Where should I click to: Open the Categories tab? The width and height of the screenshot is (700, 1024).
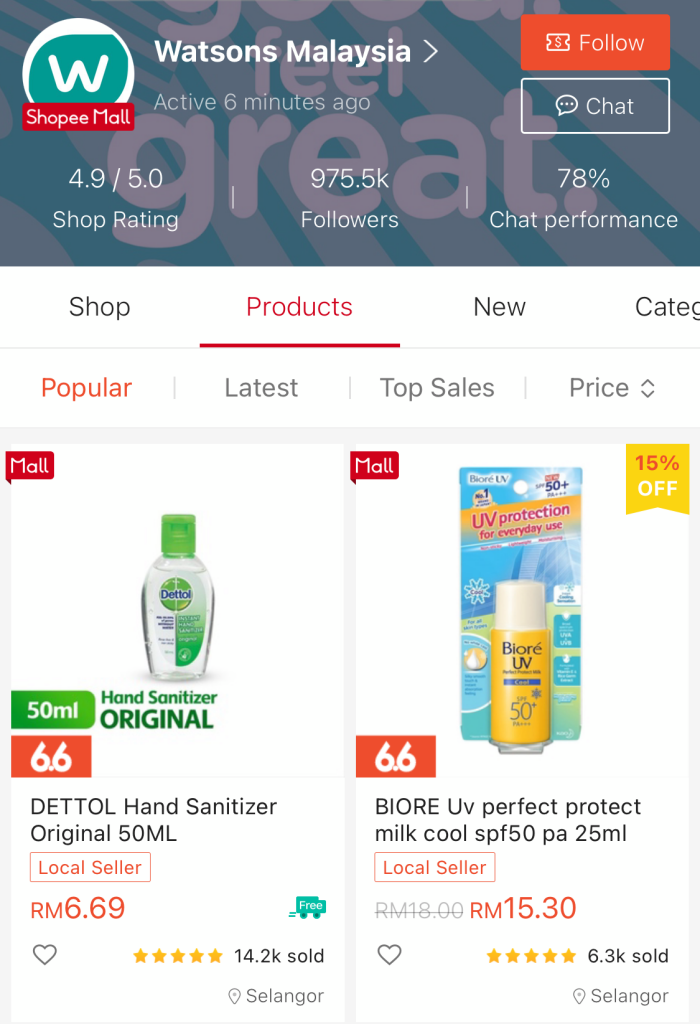tap(667, 307)
